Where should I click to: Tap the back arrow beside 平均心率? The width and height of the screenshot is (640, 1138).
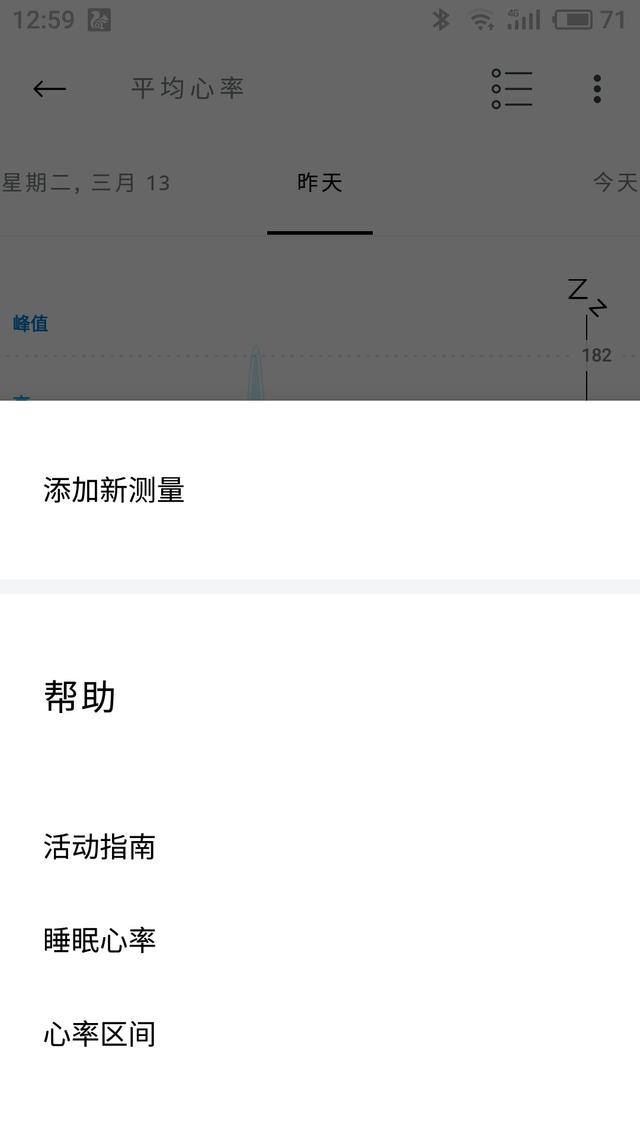[49, 89]
